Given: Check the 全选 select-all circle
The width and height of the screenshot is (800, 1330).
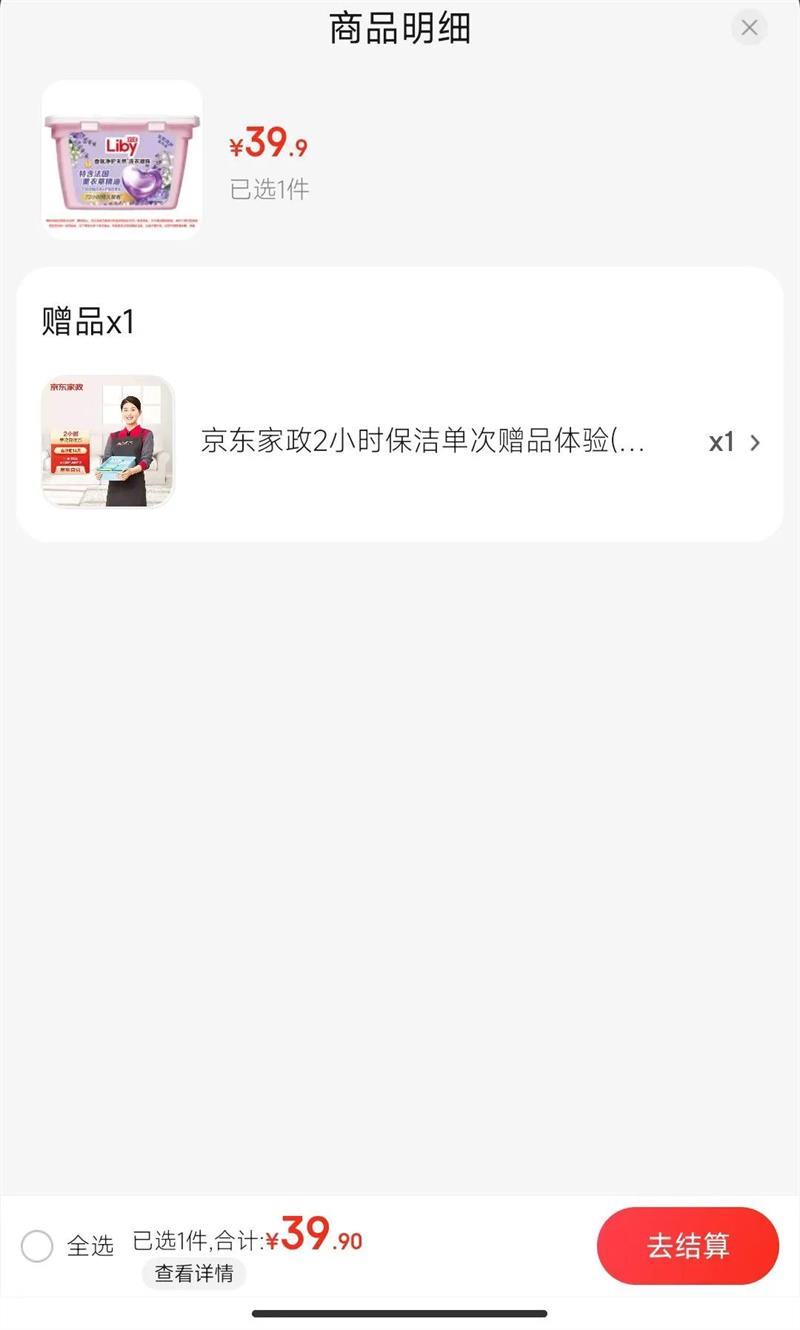Looking at the screenshot, I should click(x=37, y=1246).
